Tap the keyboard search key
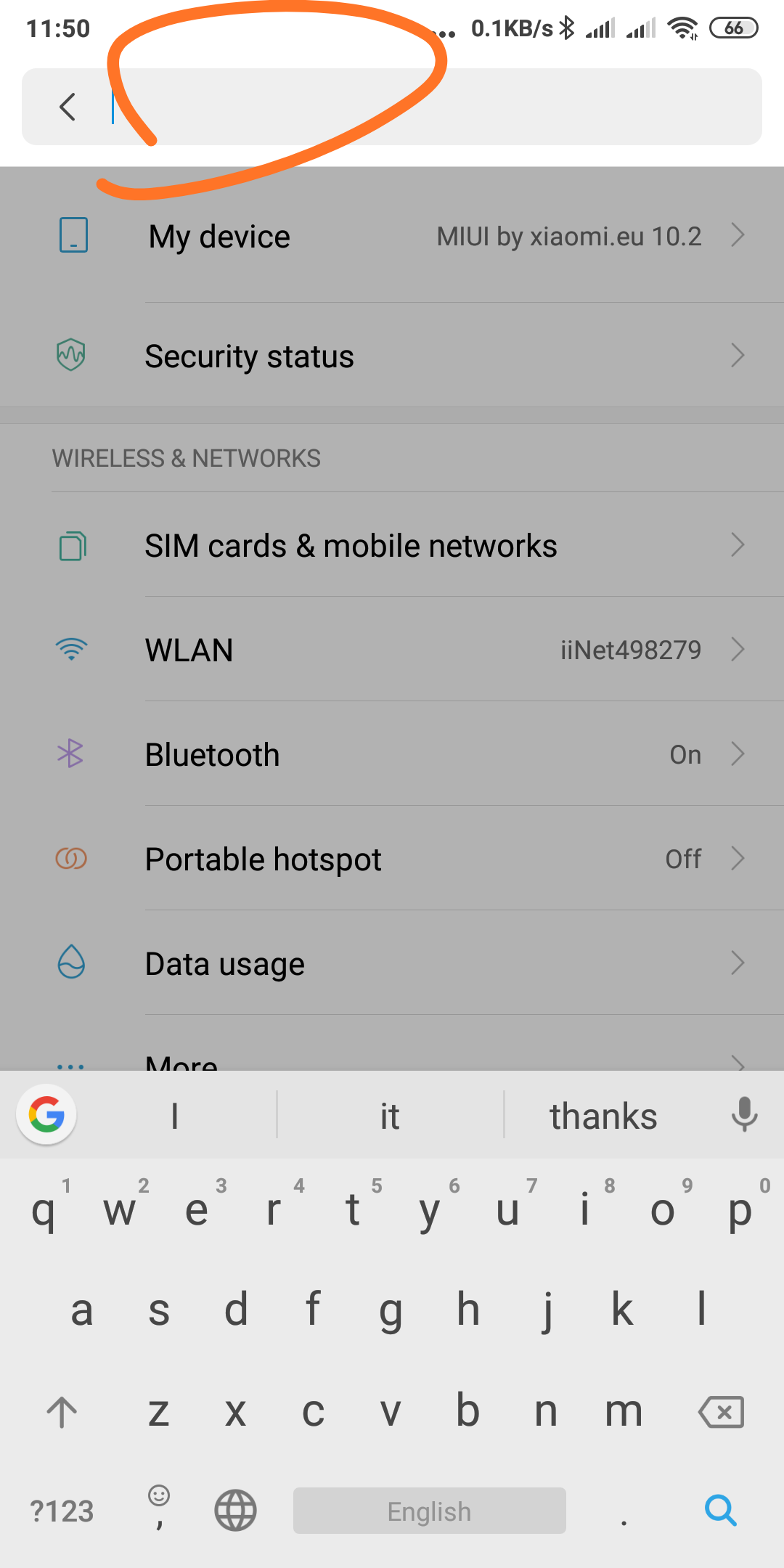 721,1511
